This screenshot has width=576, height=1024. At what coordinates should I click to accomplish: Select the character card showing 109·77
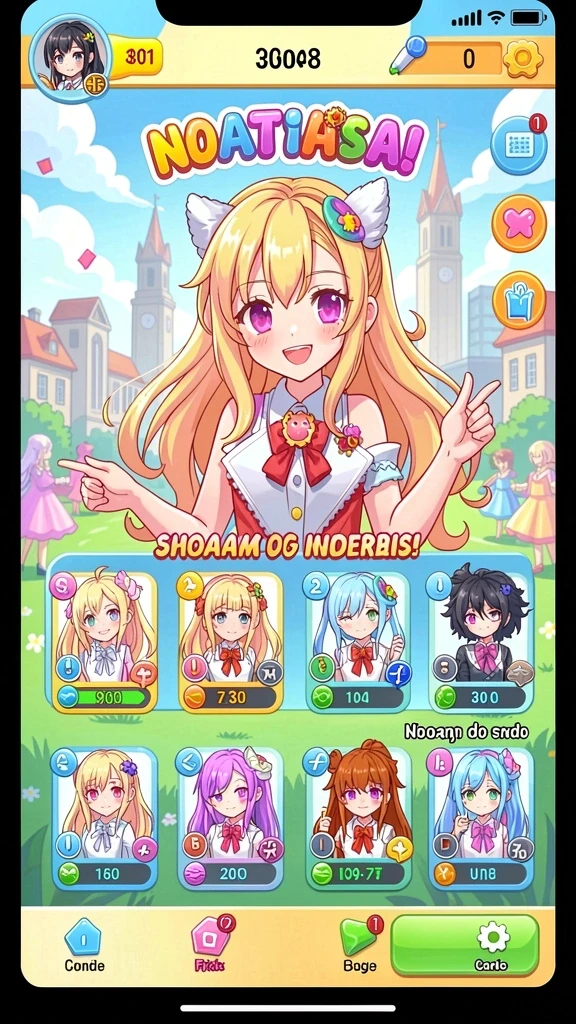357,819
